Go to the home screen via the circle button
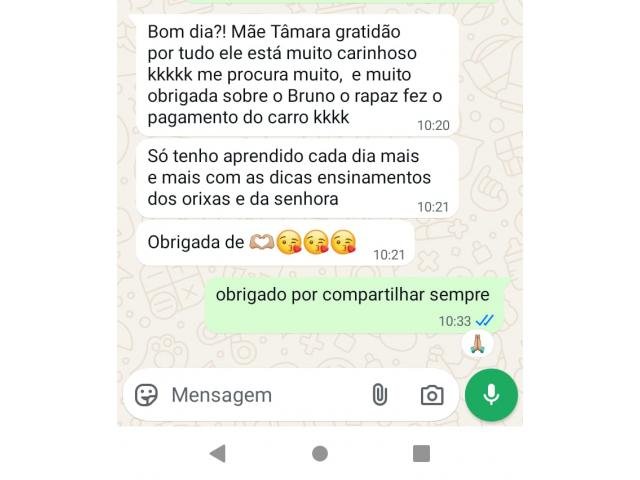 click(320, 453)
